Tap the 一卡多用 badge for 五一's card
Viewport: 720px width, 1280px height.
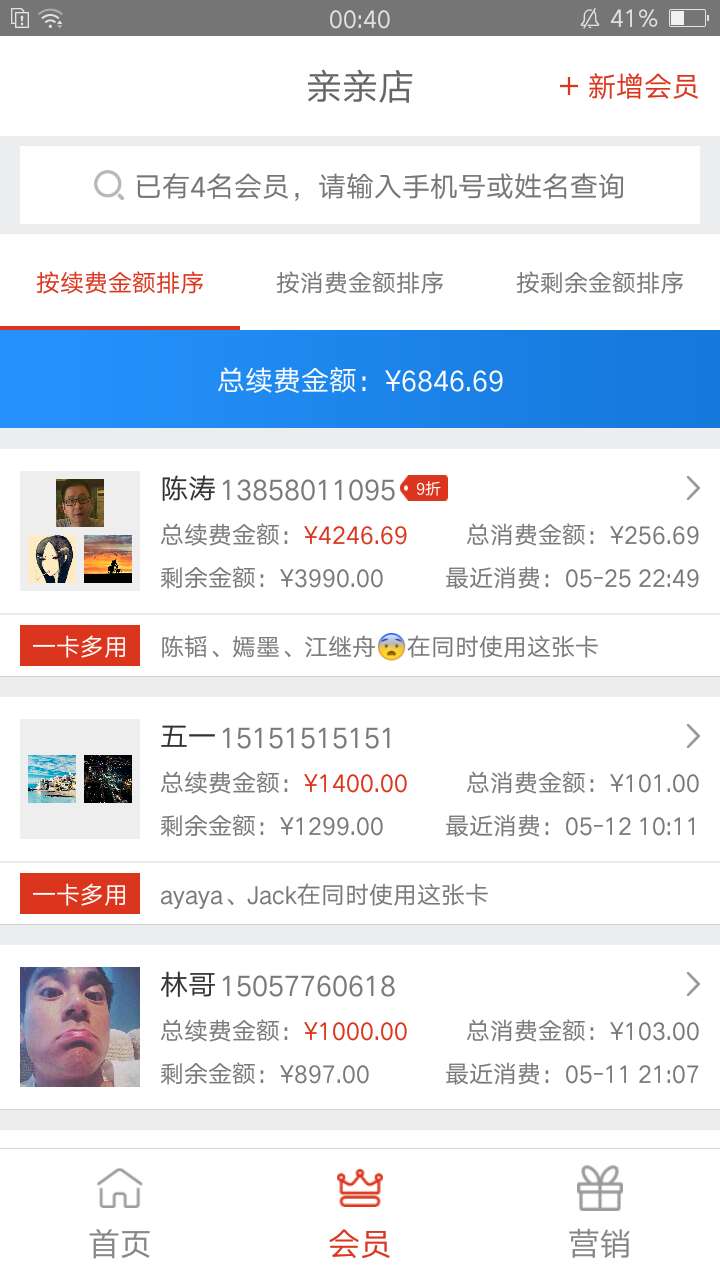point(79,893)
